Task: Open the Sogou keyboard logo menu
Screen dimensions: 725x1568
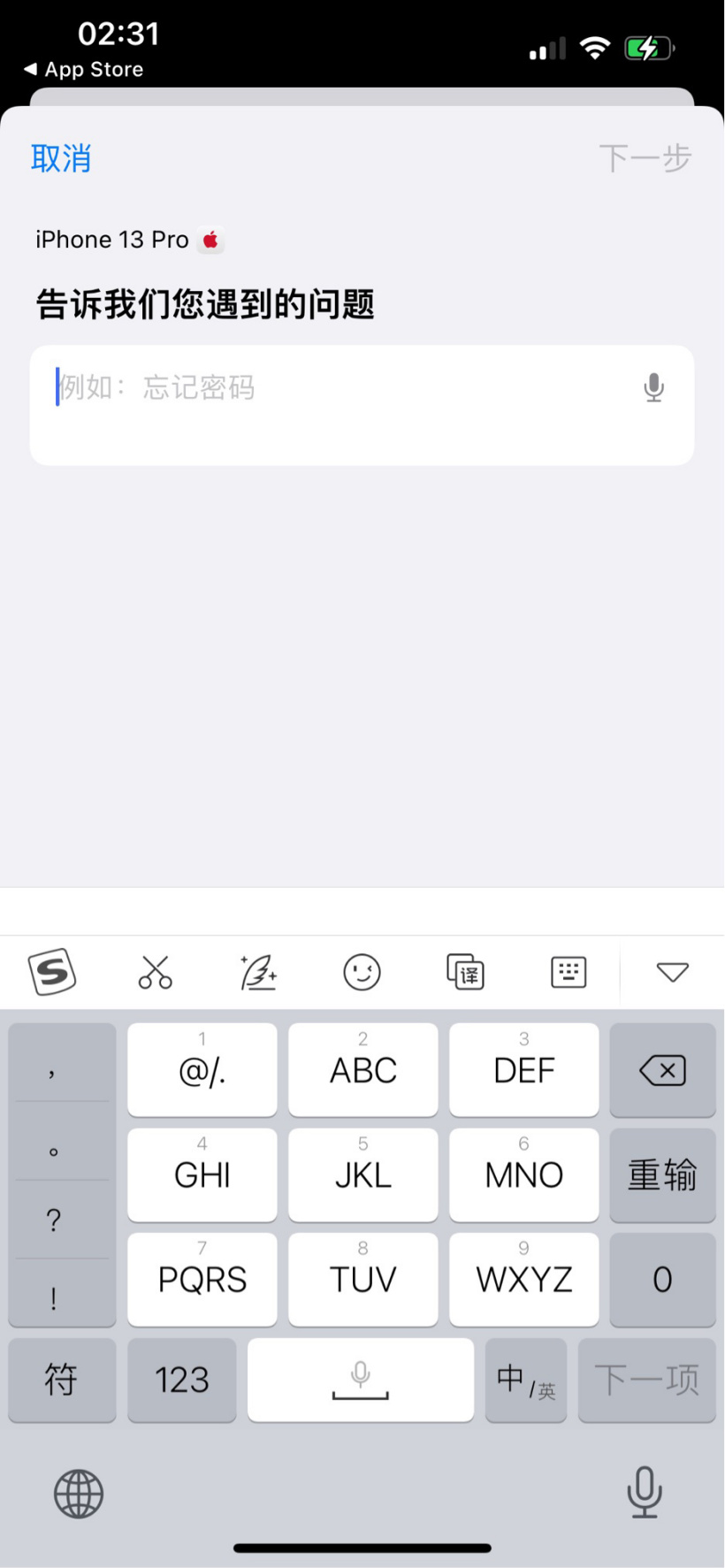Action: tap(52, 972)
